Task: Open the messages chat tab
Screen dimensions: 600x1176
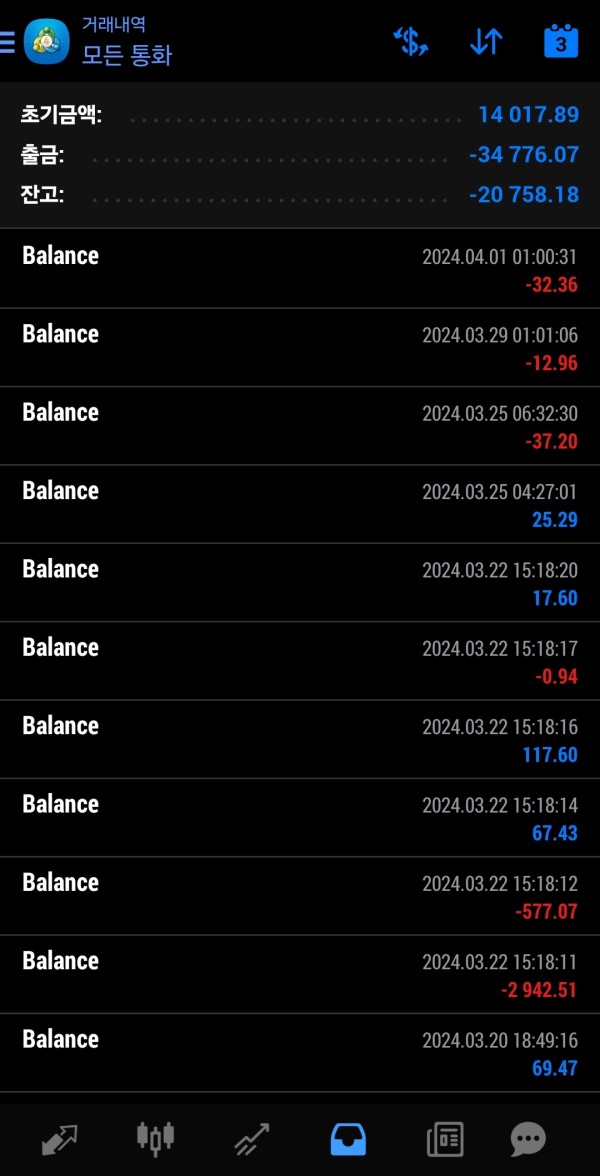Action: pyautogui.click(x=528, y=1138)
